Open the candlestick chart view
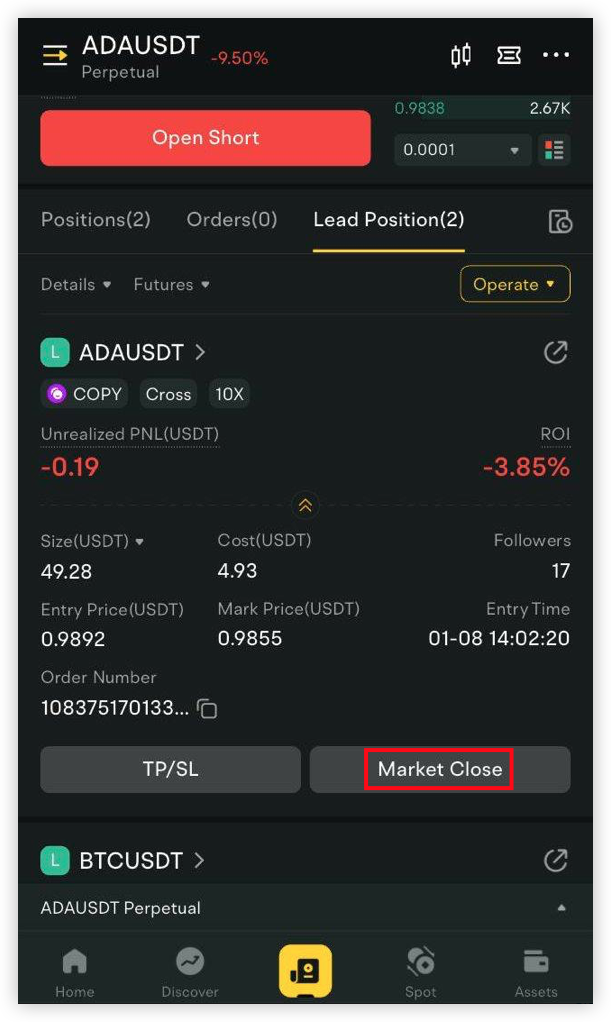This screenshot has height=1022, width=611. [461, 55]
